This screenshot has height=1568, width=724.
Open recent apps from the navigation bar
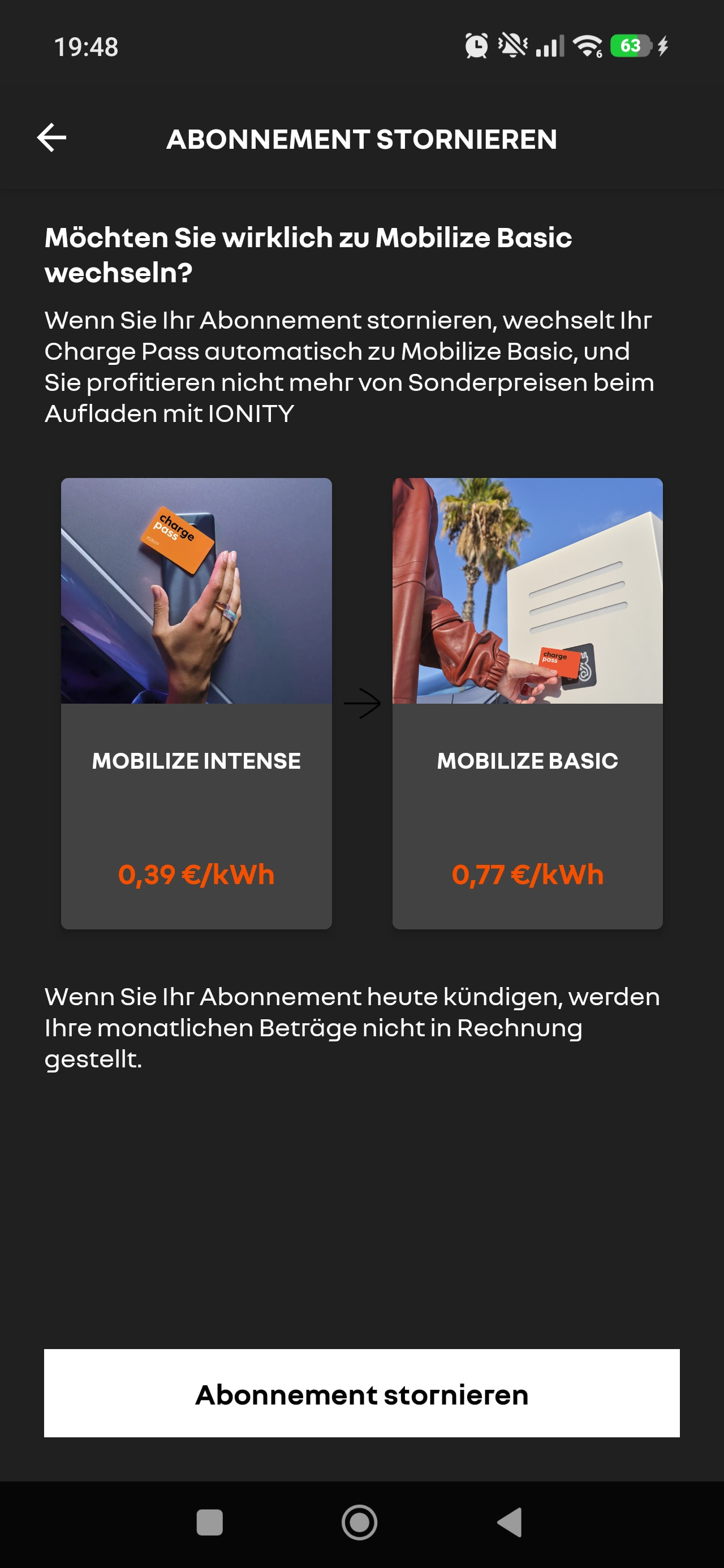point(209,1522)
